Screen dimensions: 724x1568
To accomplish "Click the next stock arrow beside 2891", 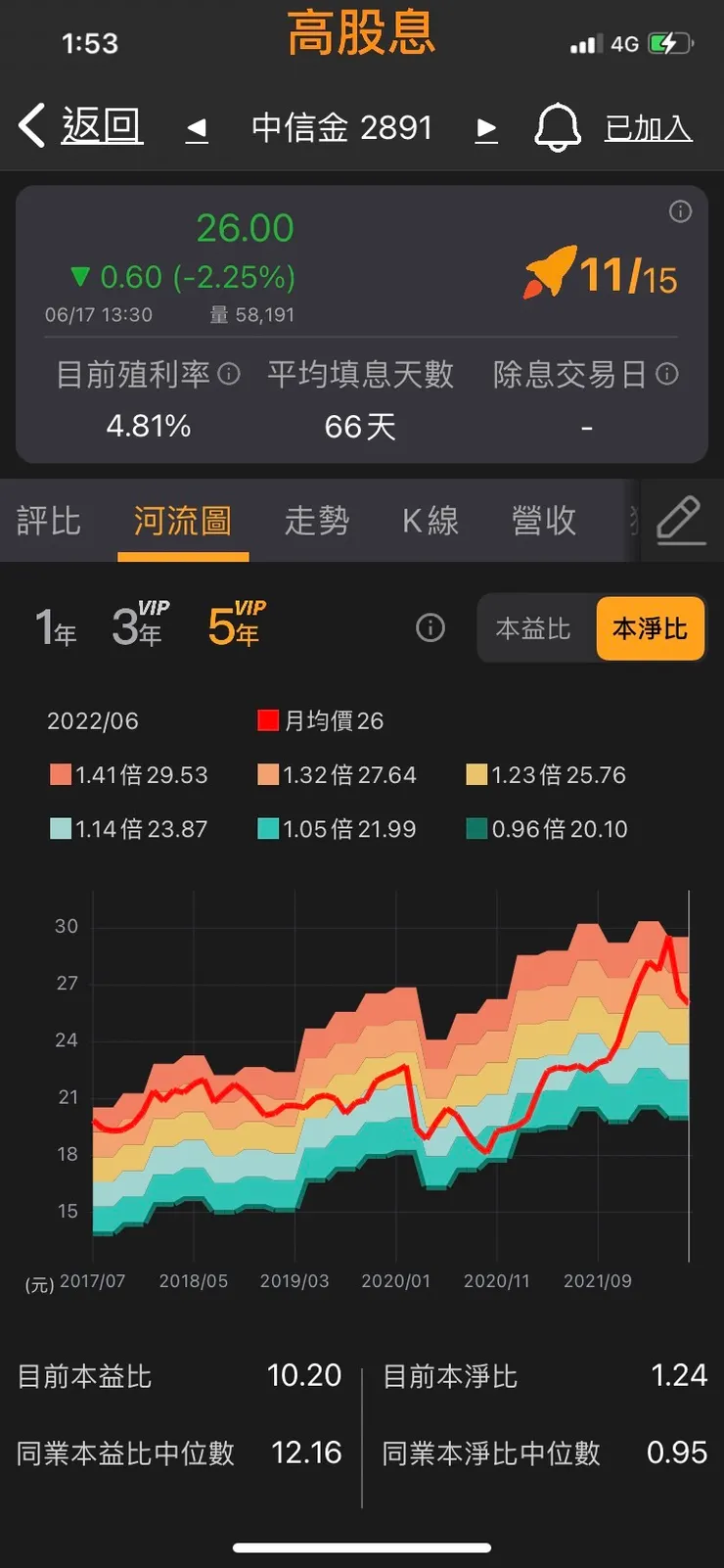I will click(x=486, y=128).
